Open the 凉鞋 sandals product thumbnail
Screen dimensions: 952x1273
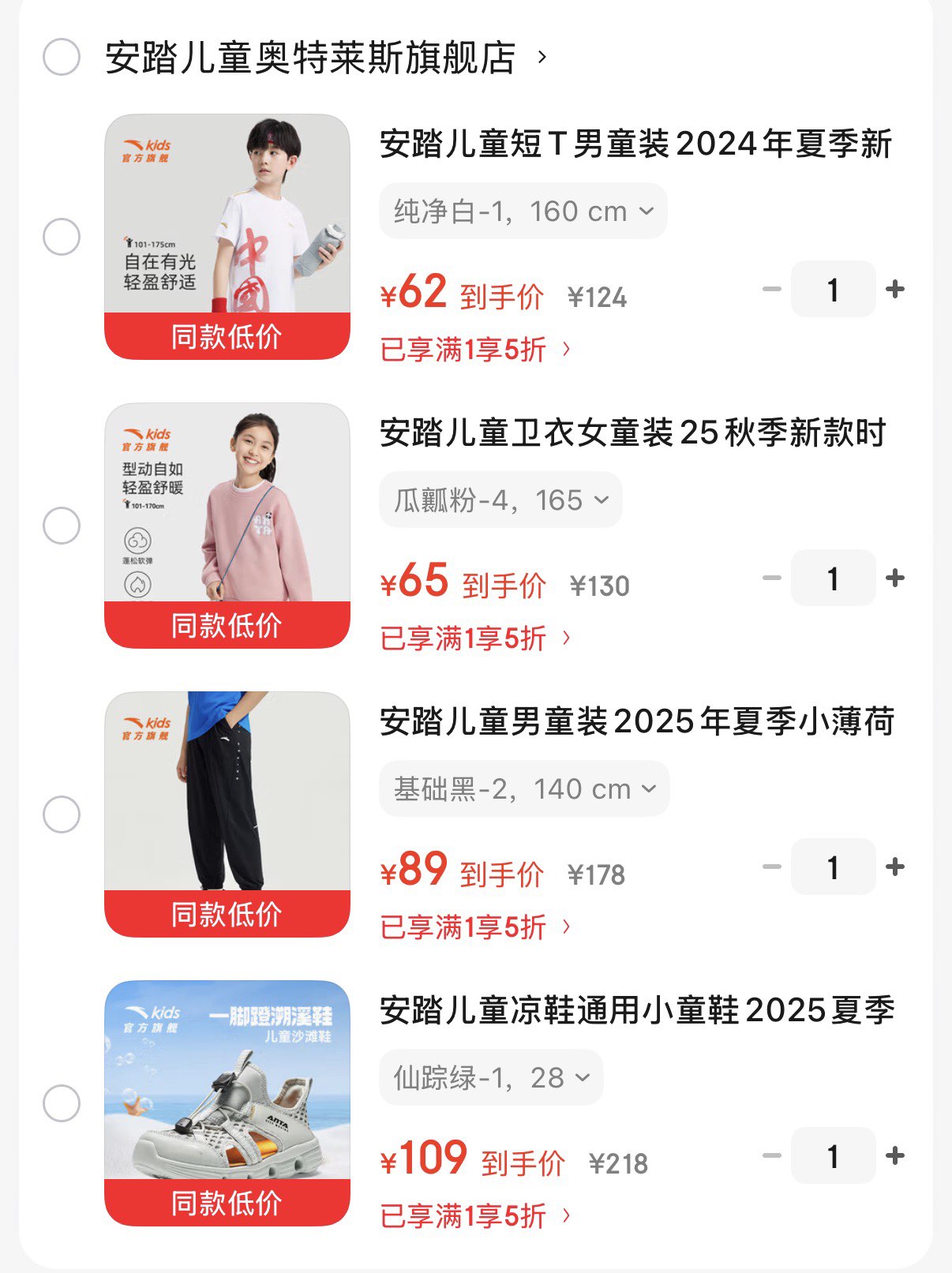coord(227,1103)
